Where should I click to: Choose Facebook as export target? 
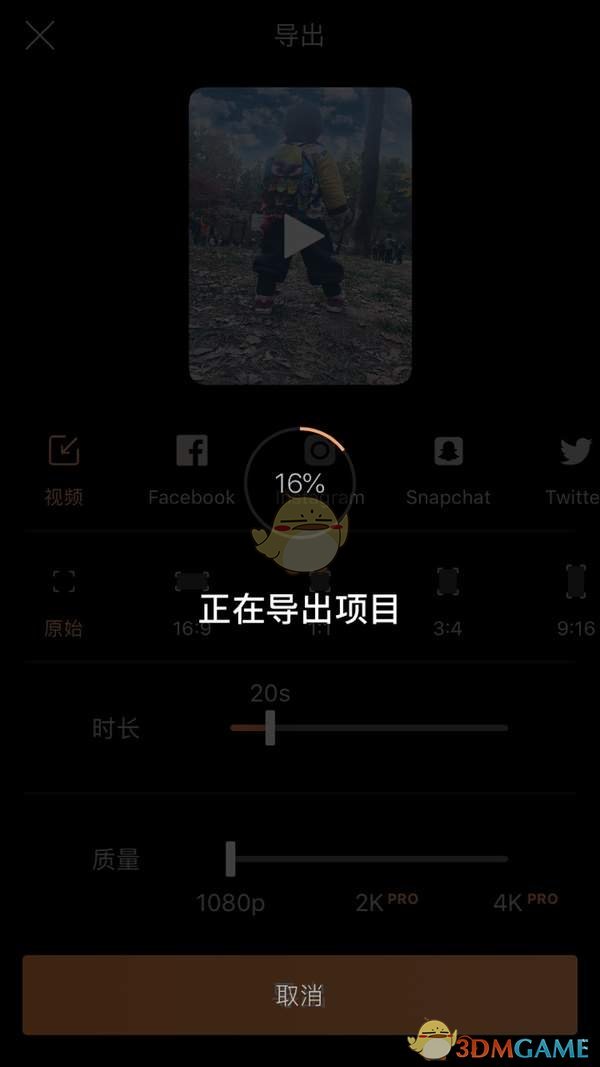(191, 468)
